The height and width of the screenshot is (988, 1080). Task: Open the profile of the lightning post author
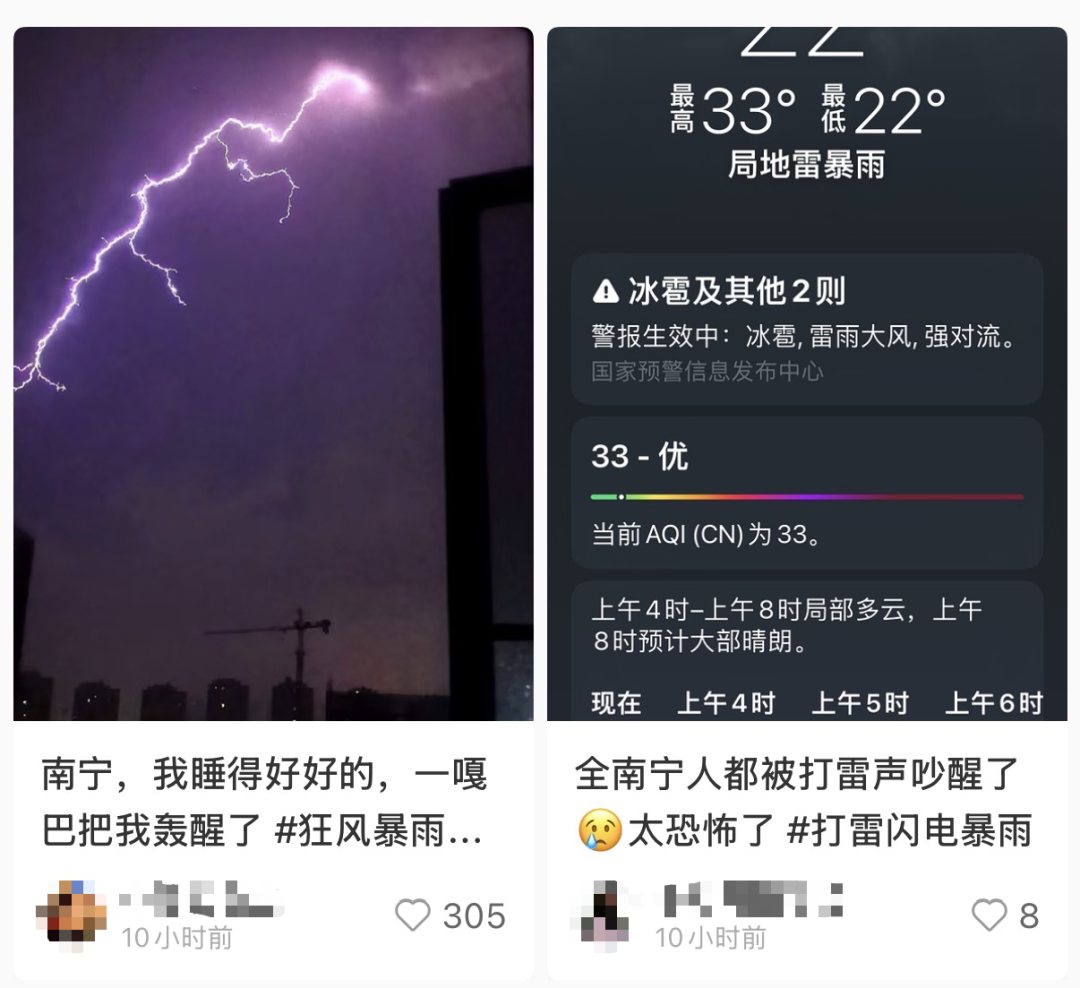(71, 912)
